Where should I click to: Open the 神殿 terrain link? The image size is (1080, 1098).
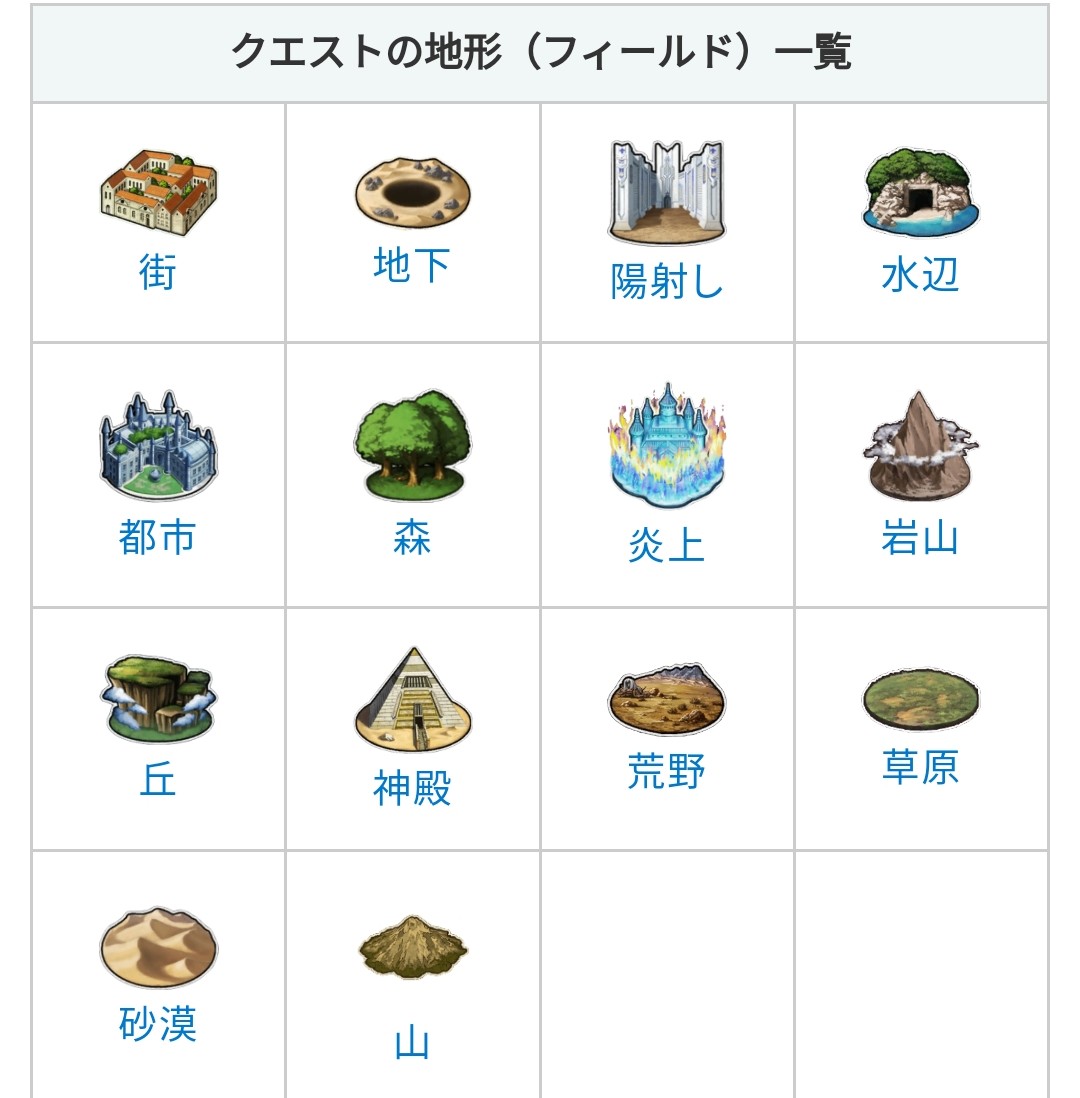click(x=412, y=788)
